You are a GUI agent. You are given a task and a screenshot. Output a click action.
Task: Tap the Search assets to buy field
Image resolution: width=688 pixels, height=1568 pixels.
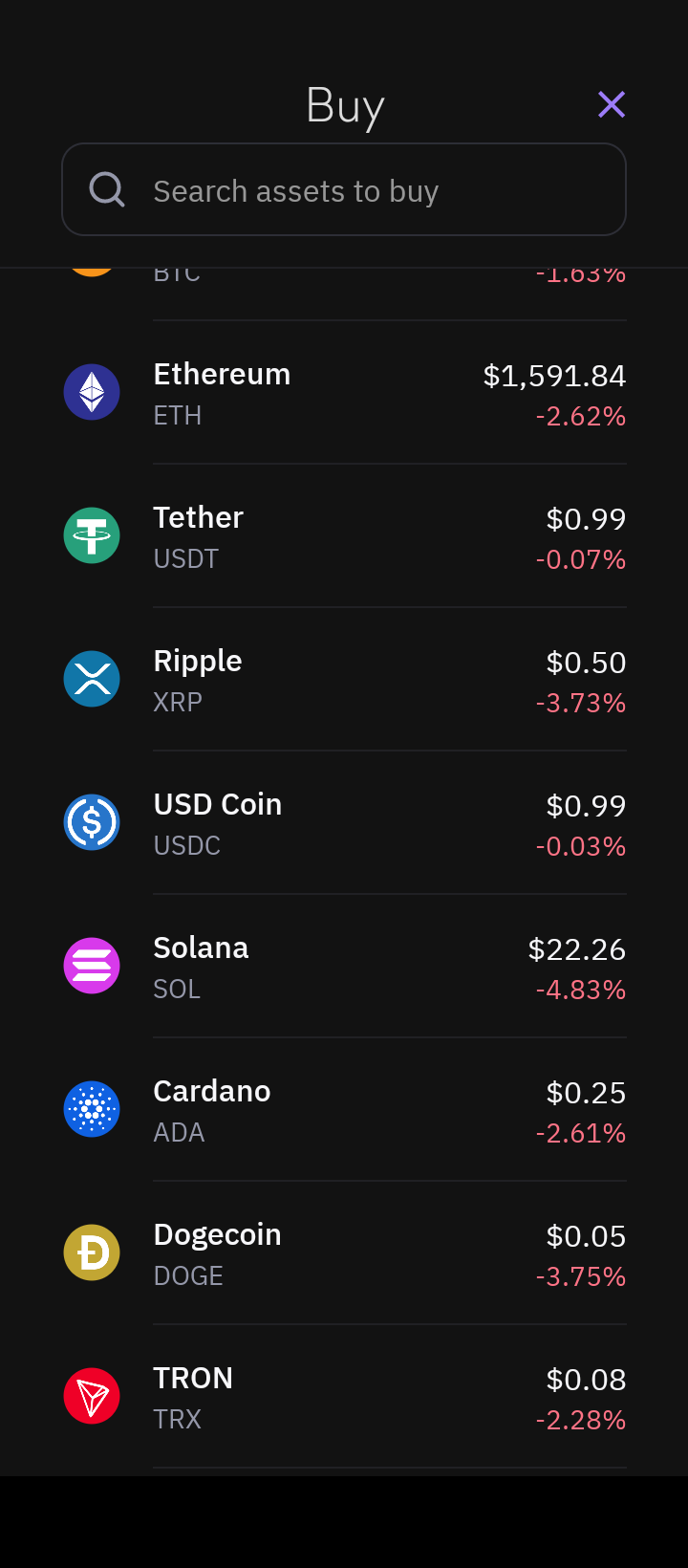(x=344, y=190)
